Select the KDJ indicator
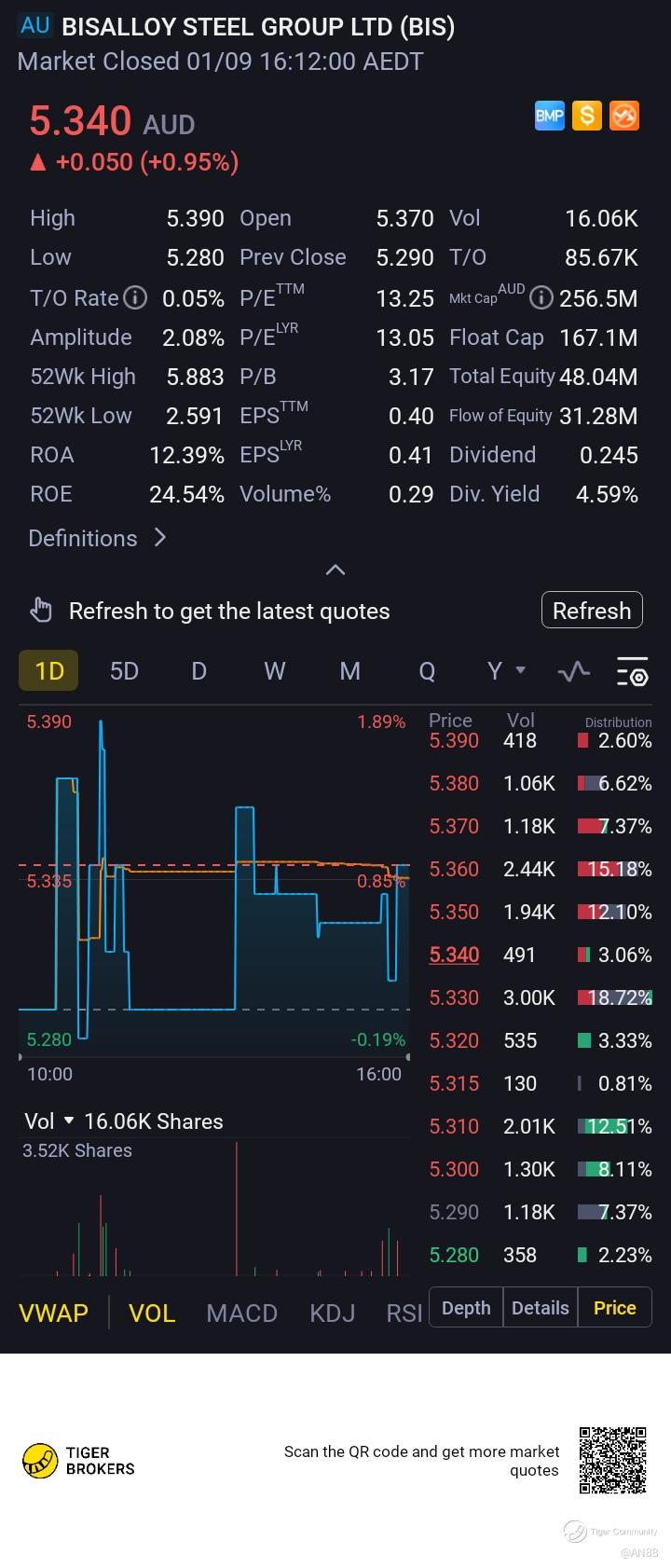This screenshot has height=1568, width=671. (x=332, y=1313)
